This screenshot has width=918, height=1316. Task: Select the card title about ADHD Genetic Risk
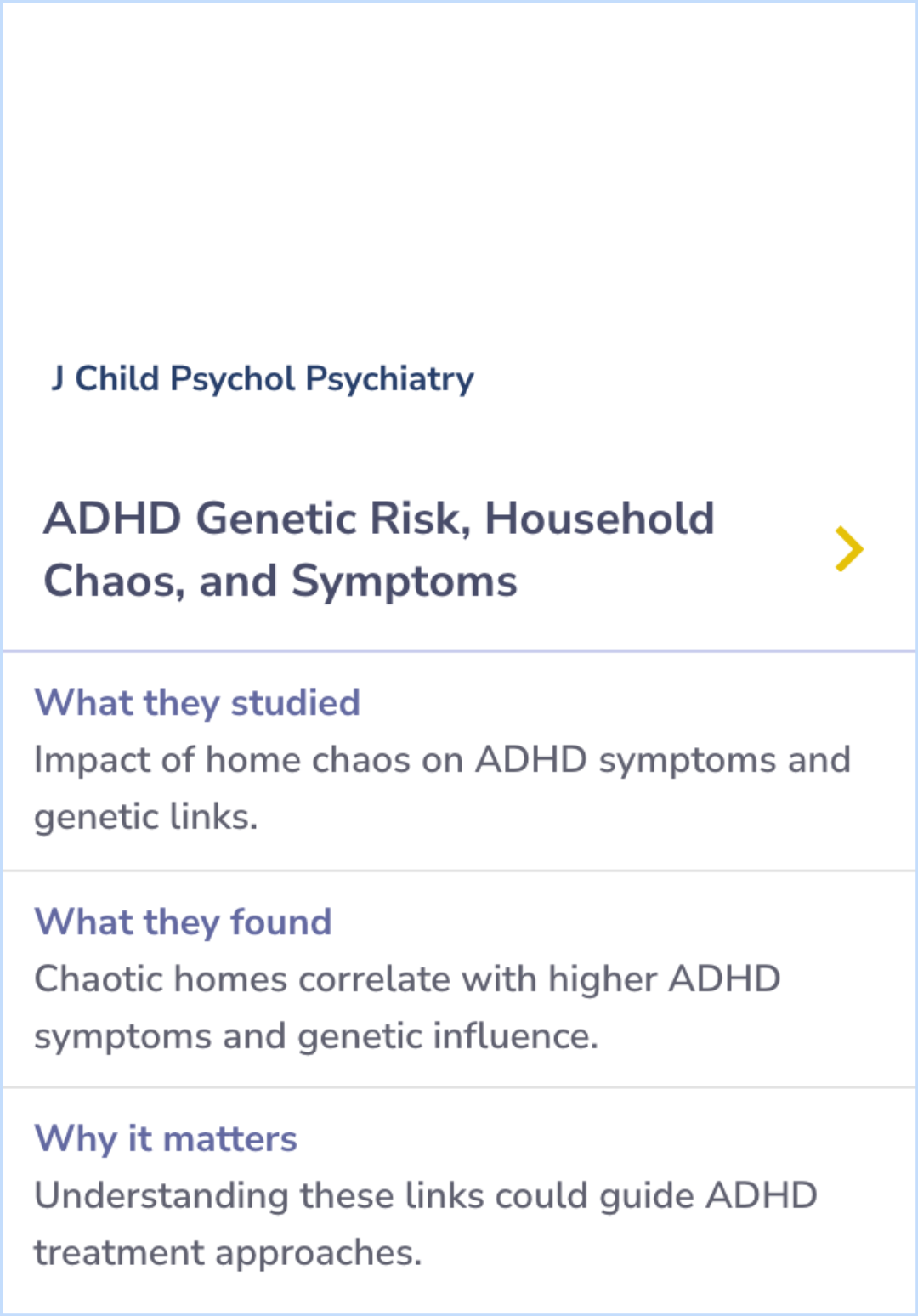click(379, 547)
